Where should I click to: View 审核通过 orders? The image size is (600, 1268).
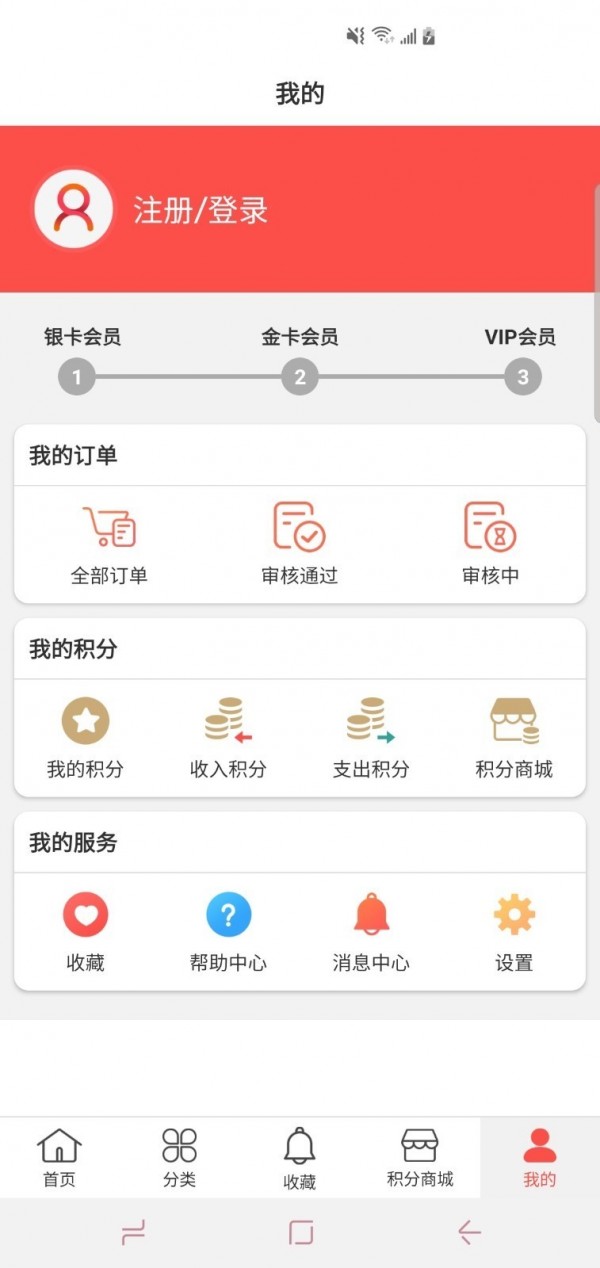(x=300, y=543)
